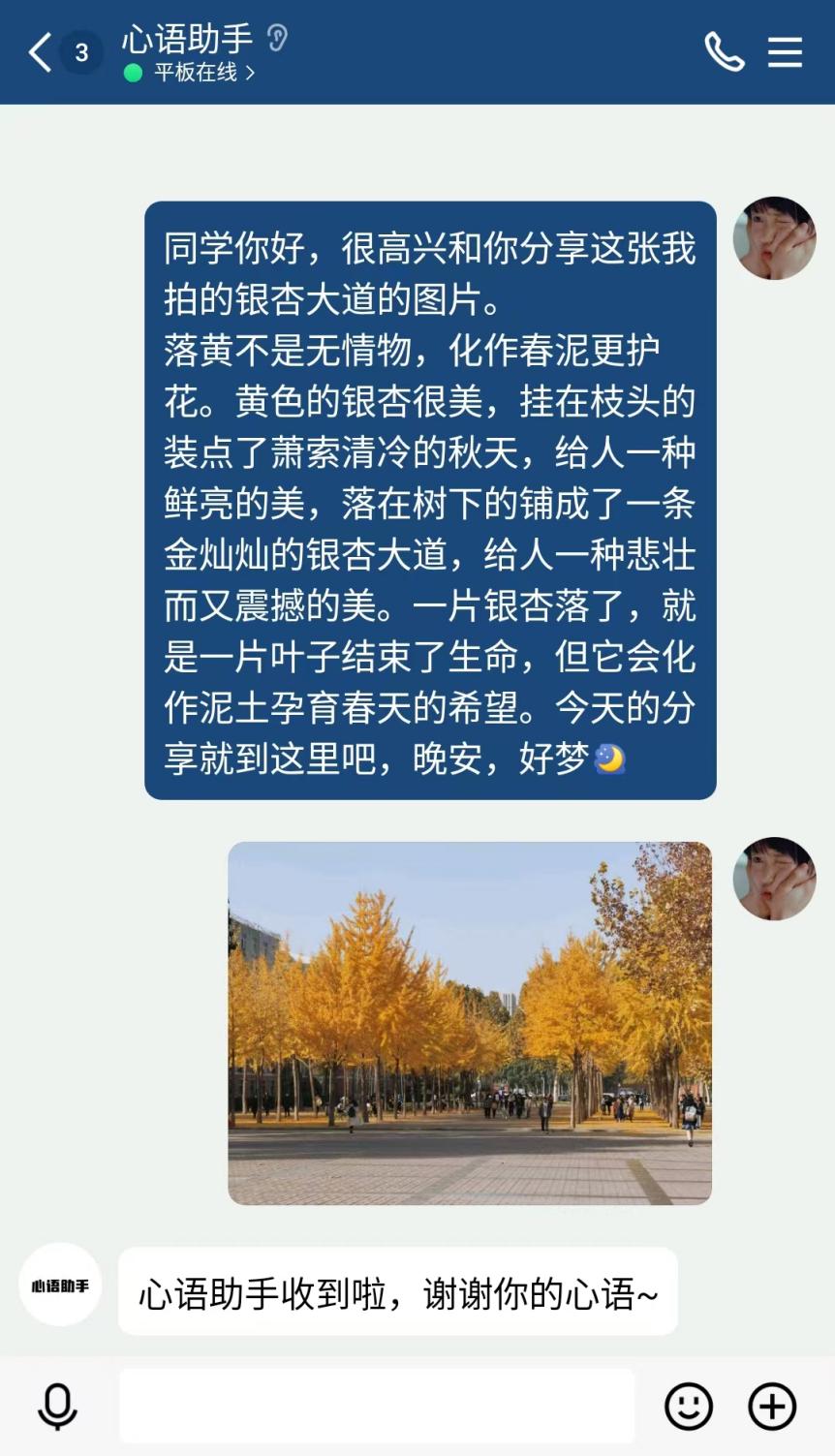Toggle the earpiece mode icon
This screenshot has height=1456, width=835.
click(278, 39)
